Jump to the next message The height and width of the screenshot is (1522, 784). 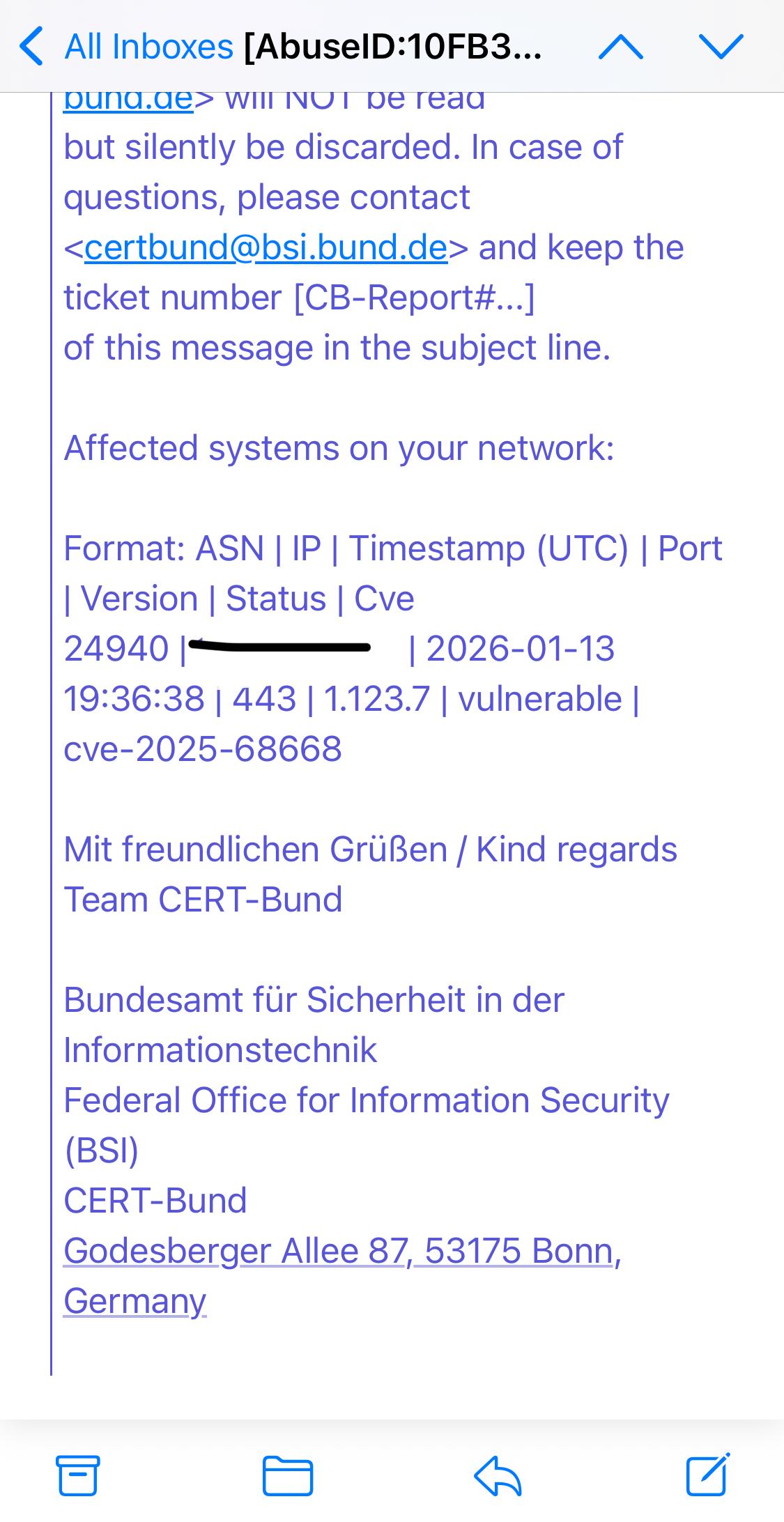click(721, 47)
